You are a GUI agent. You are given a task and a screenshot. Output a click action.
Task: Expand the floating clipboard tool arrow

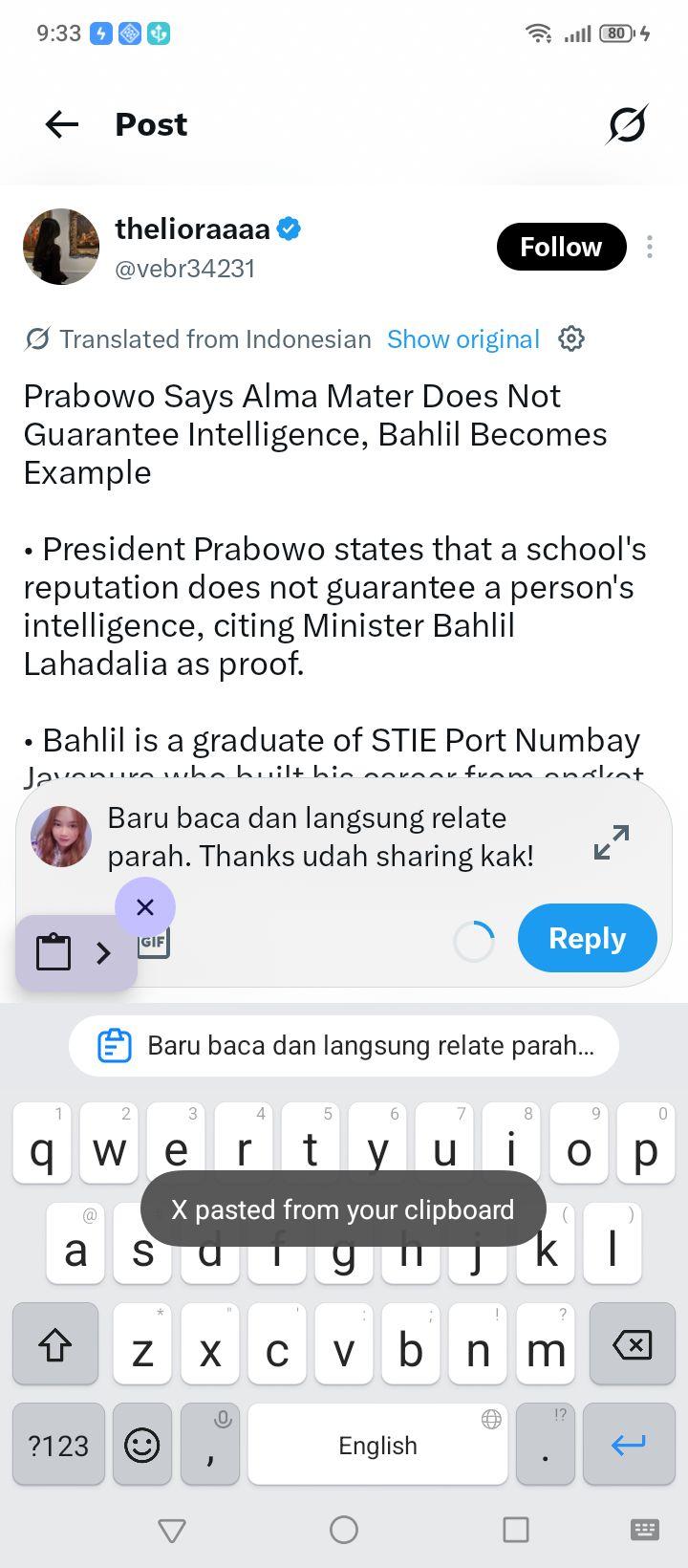[103, 952]
